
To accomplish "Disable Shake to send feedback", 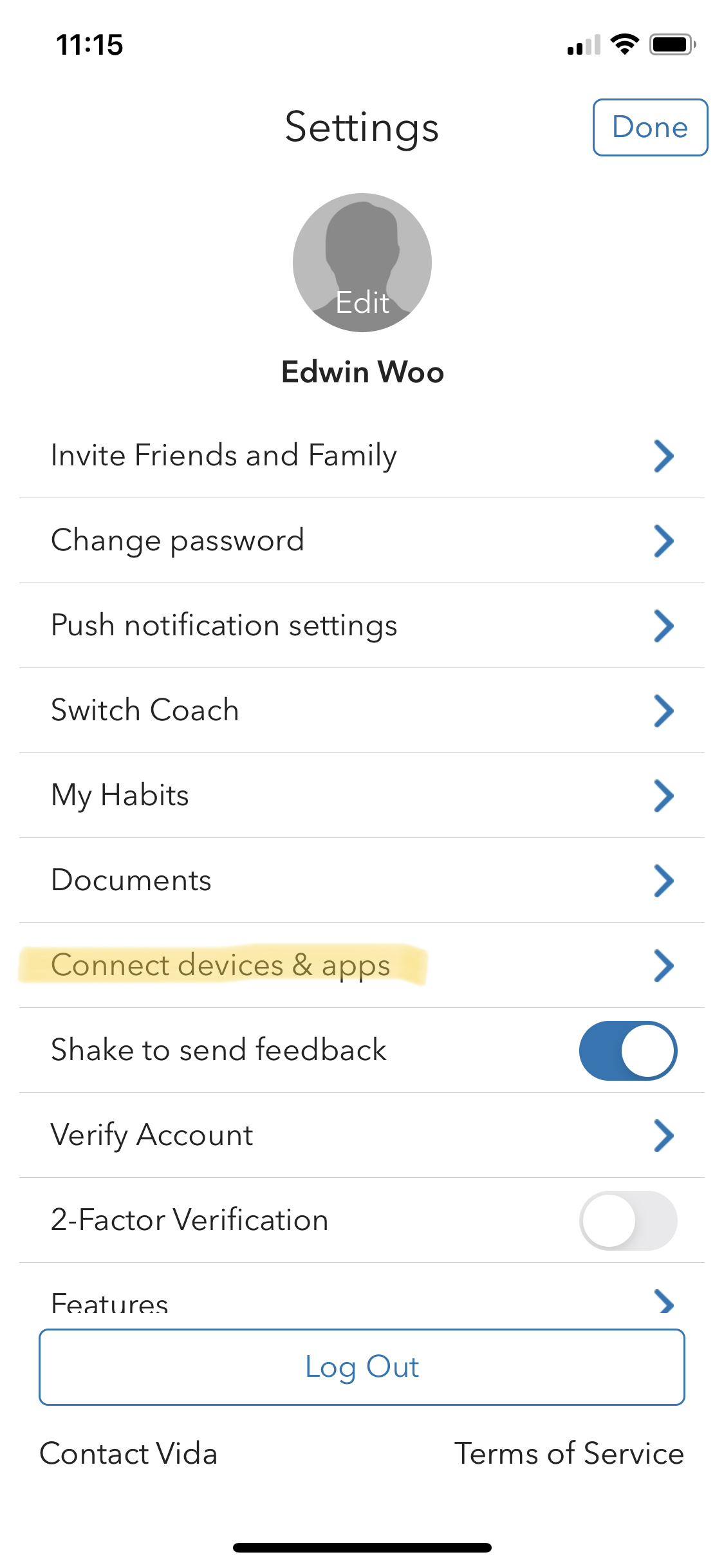I will click(x=627, y=1050).
